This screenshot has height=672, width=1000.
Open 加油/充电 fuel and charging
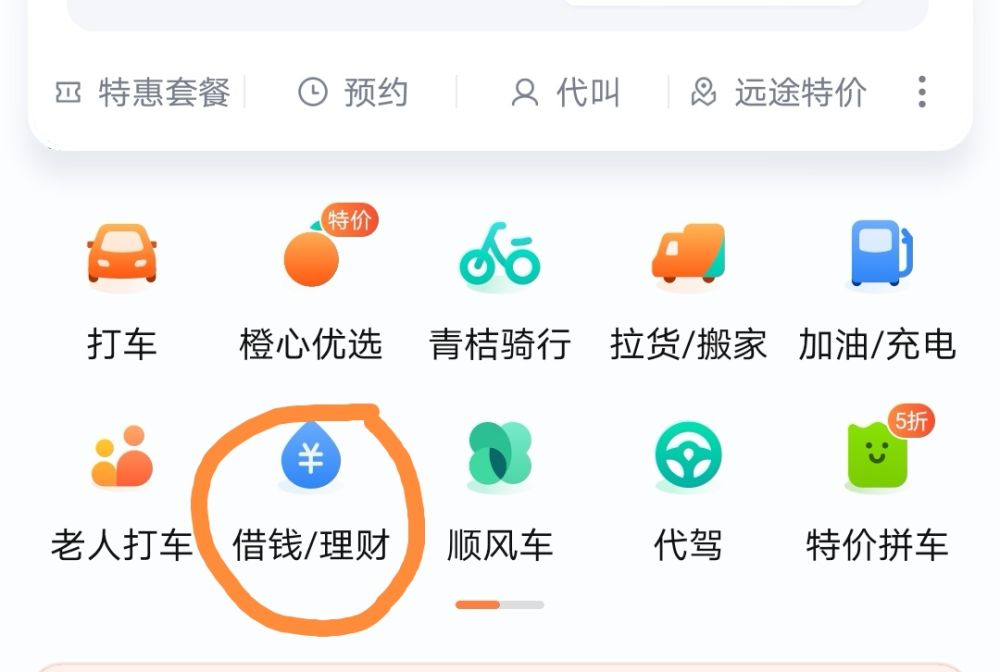(877, 290)
